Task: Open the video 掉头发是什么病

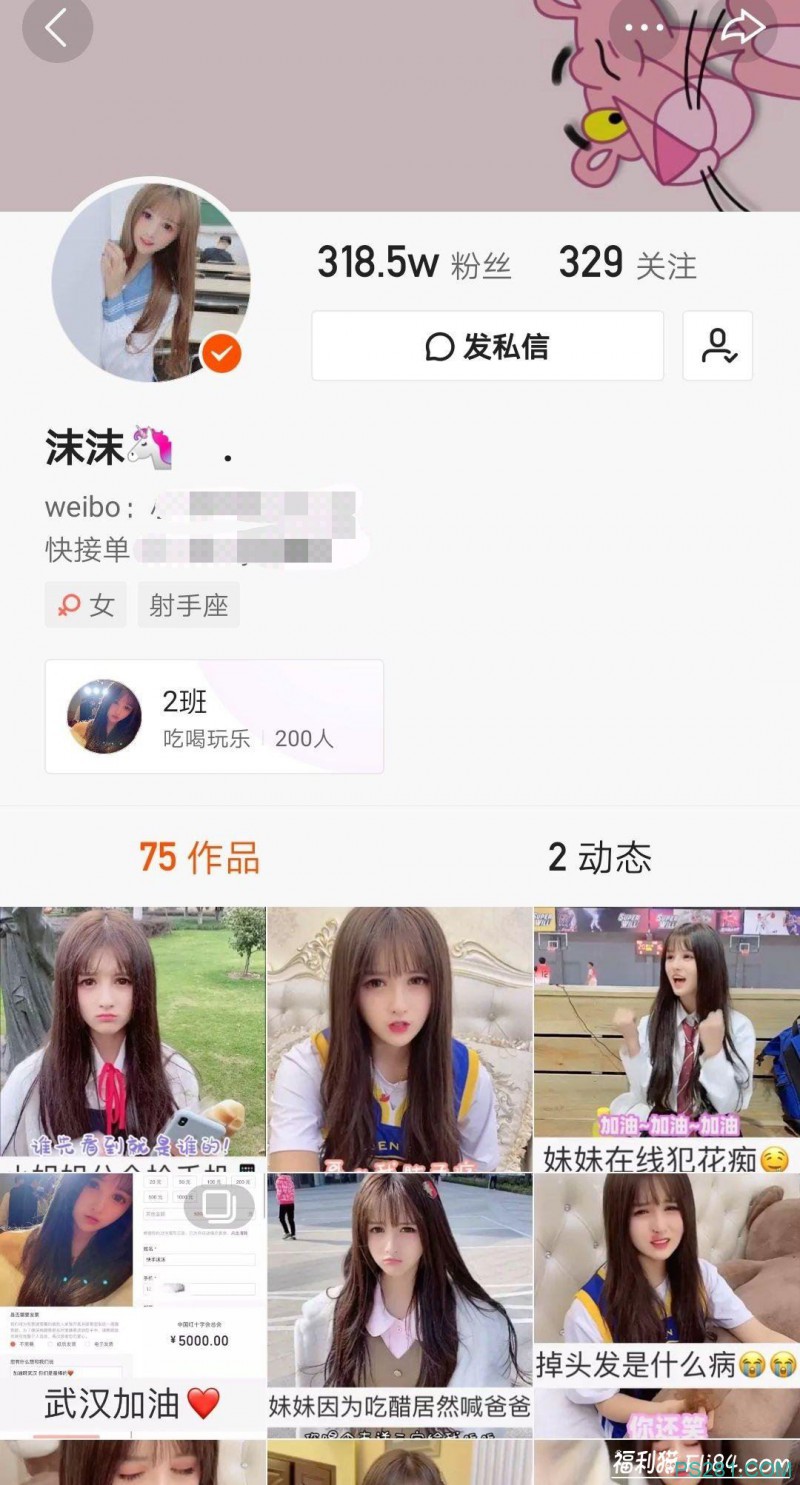Action: (x=666, y=1305)
